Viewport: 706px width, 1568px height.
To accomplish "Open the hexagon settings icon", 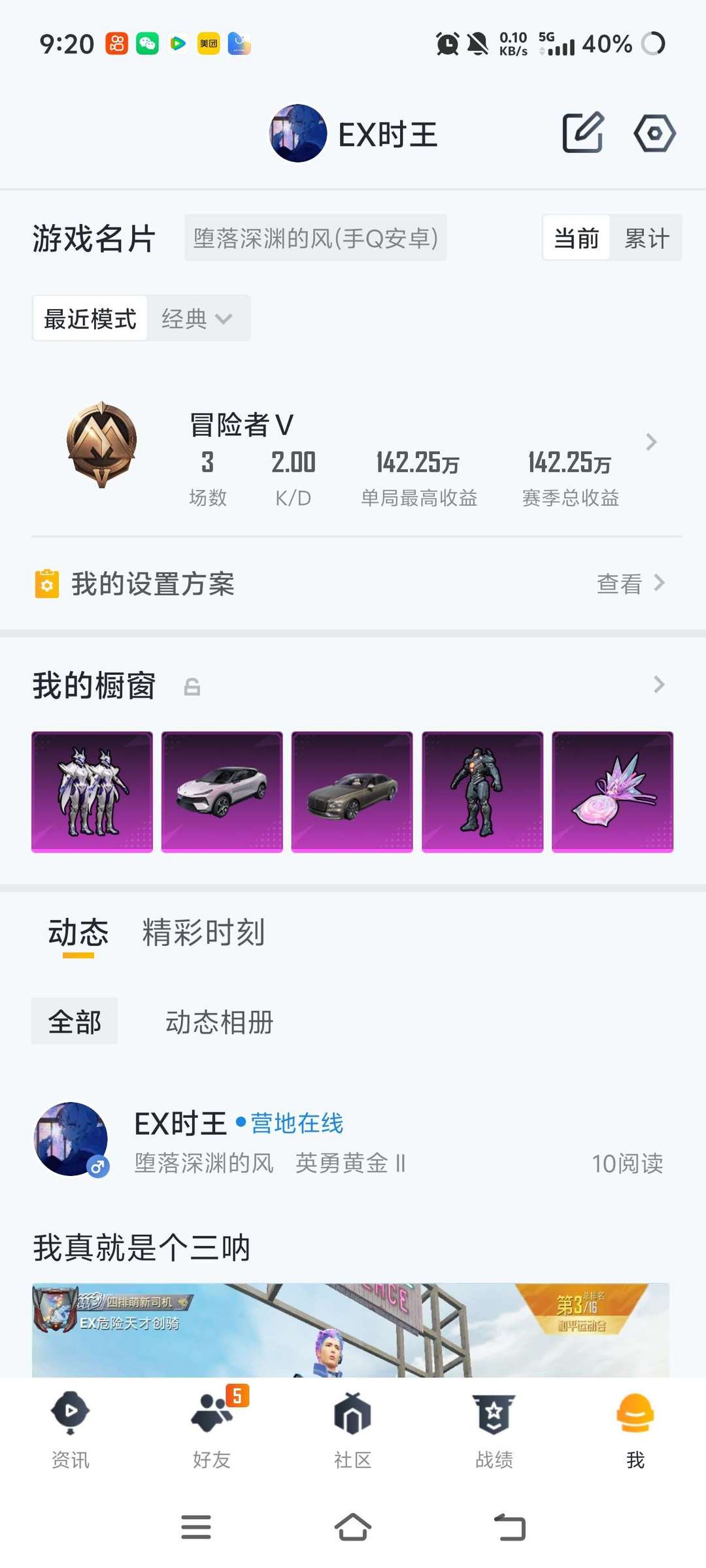I will (654, 133).
